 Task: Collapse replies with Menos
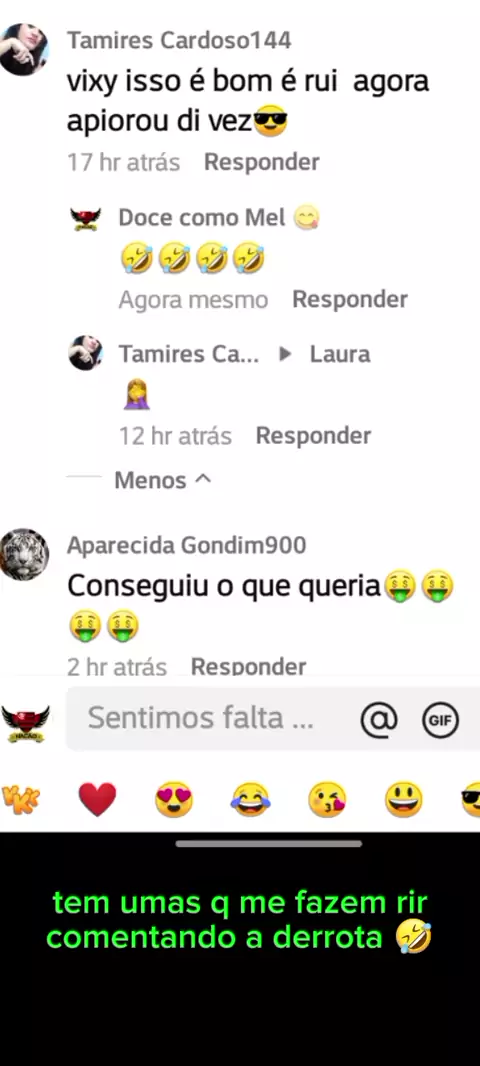pyautogui.click(x=163, y=481)
